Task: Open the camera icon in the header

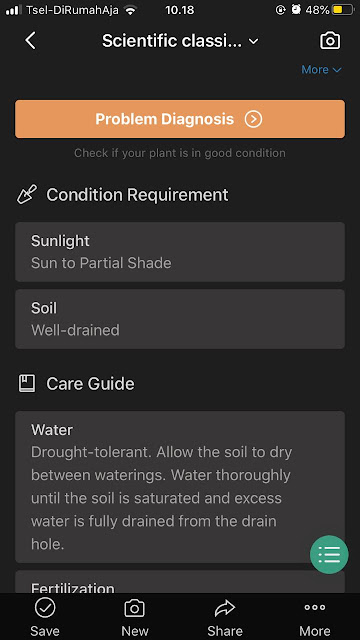Action: [330, 41]
